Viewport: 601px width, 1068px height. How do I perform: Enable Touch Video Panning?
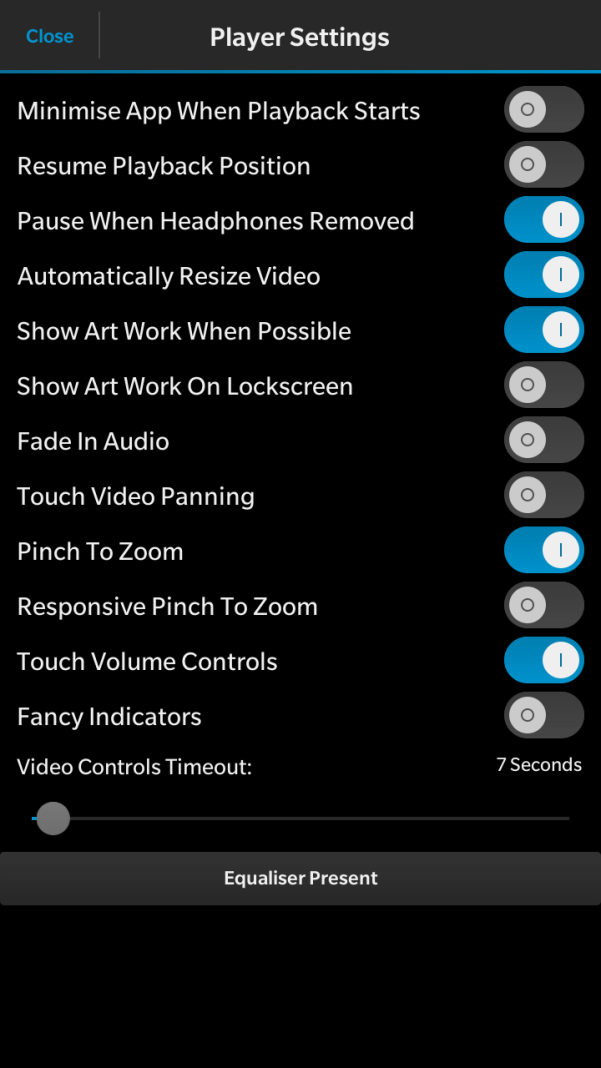point(543,495)
